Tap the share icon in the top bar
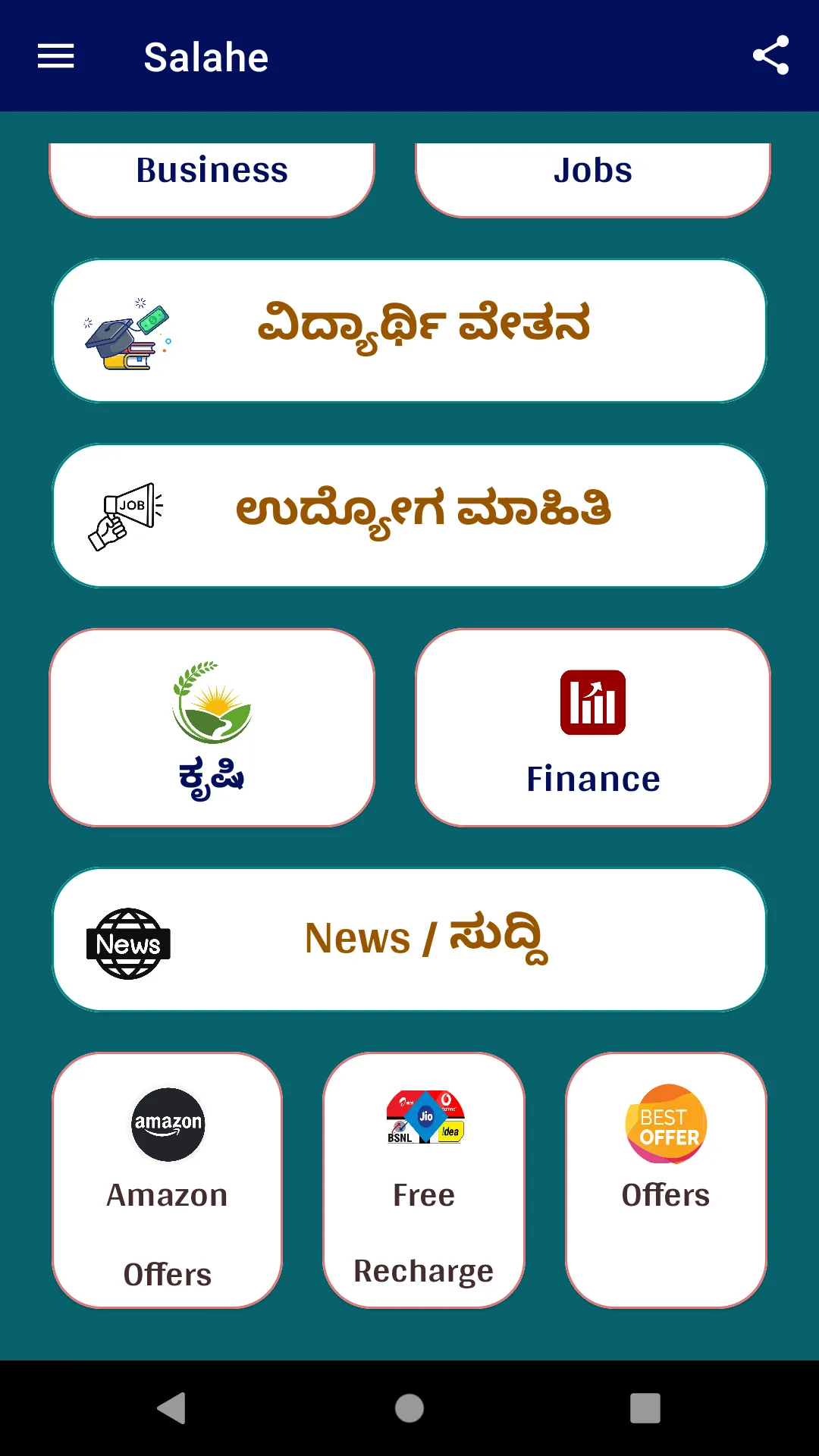This screenshot has height=1456, width=819. coord(770,55)
